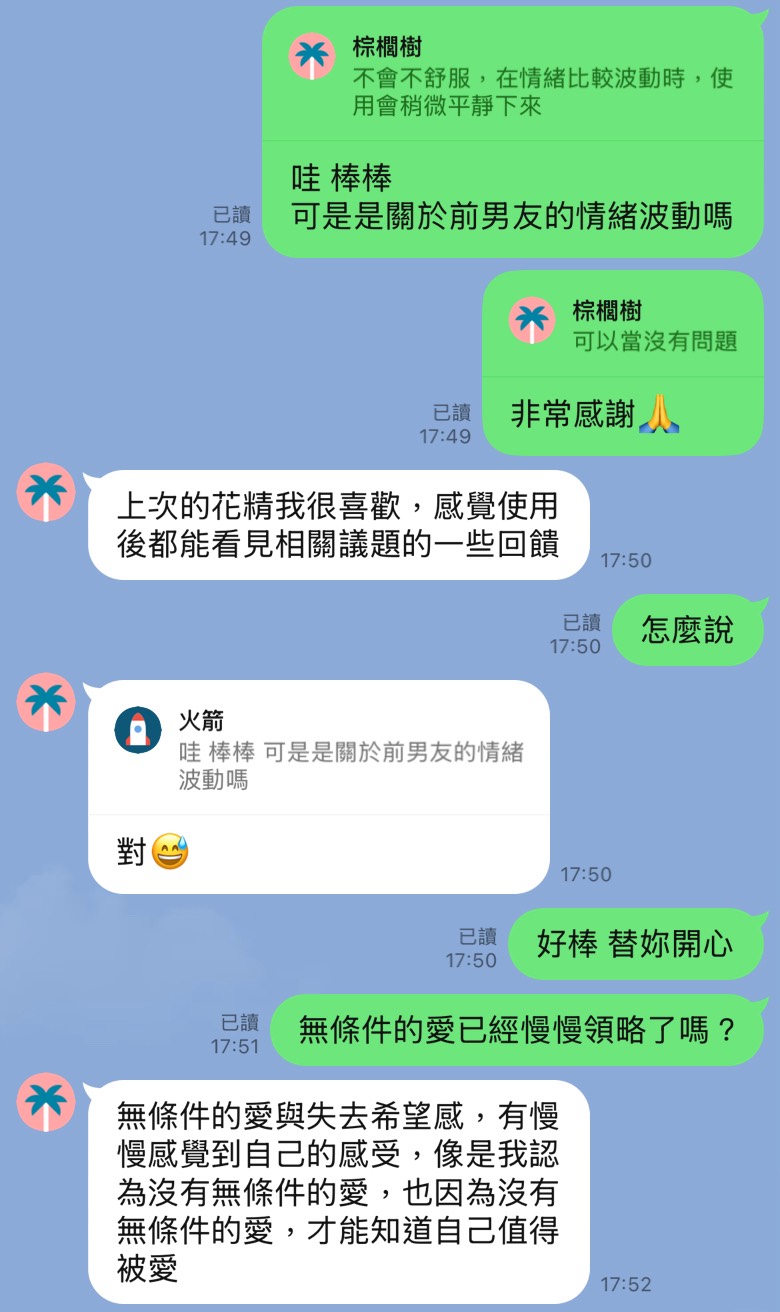Open palm tree avatar beside 上次的花精我很喜歡
Viewport: 780px width, 1312px height.
tap(46, 492)
